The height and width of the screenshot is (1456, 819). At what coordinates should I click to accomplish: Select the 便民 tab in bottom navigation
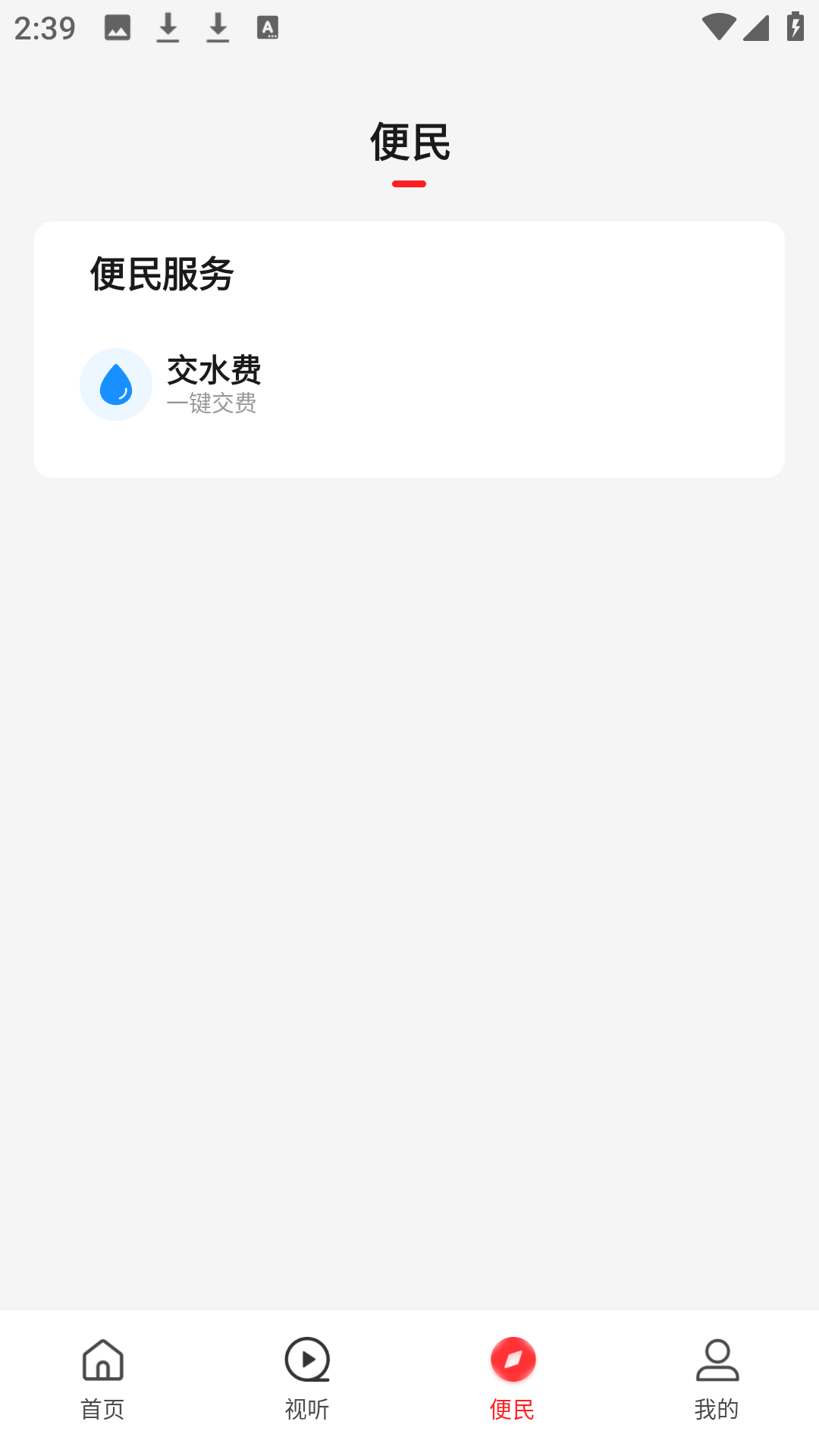click(512, 1379)
